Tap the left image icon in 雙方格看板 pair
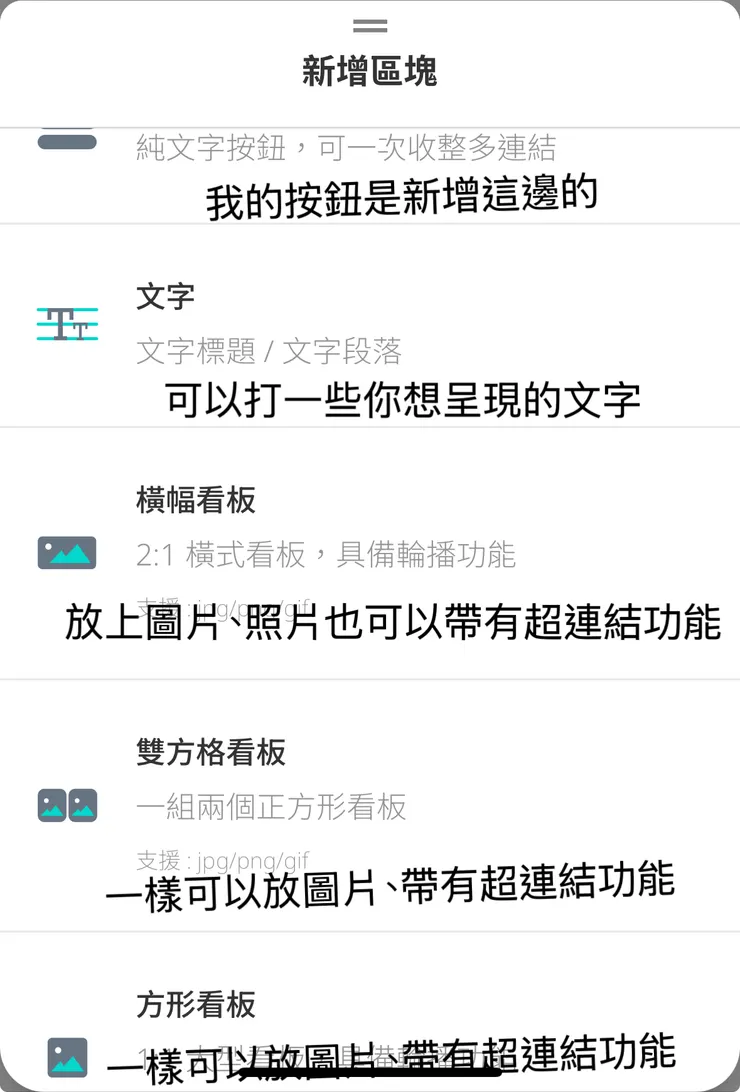740x1092 pixels. (52, 806)
